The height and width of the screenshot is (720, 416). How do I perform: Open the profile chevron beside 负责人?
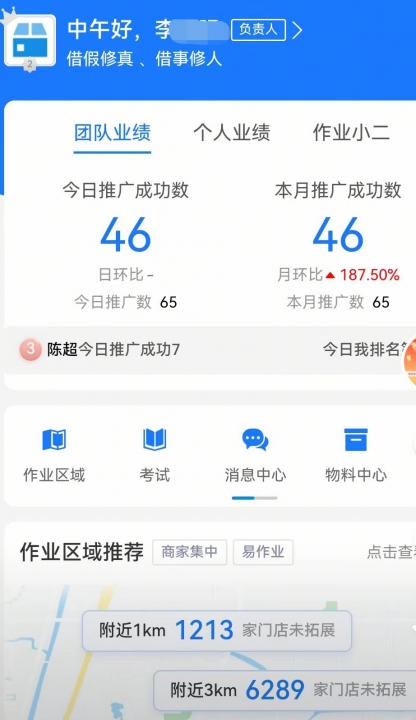[x=298, y=31]
